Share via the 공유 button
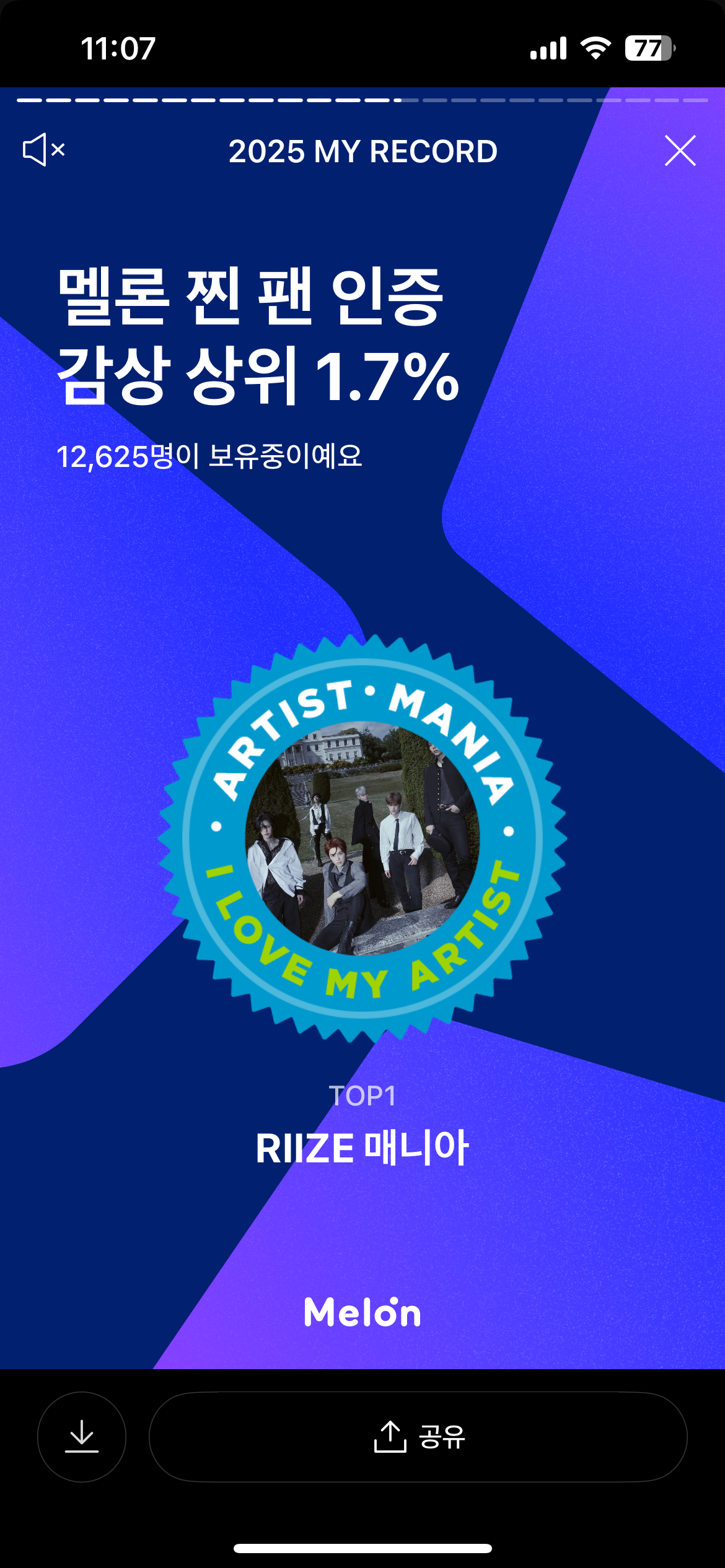Image resolution: width=725 pixels, height=1568 pixels. (418, 1437)
